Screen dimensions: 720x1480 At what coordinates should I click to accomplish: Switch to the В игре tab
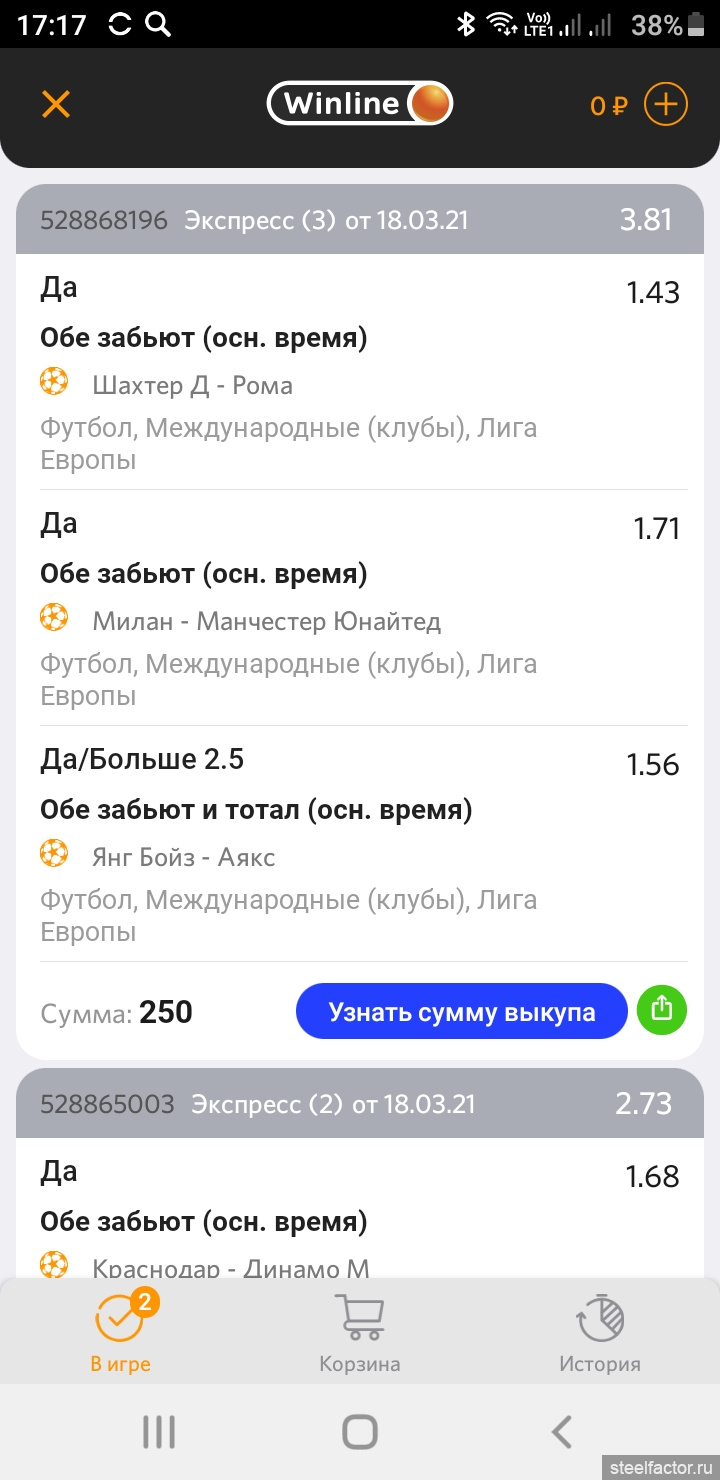pos(120,1333)
